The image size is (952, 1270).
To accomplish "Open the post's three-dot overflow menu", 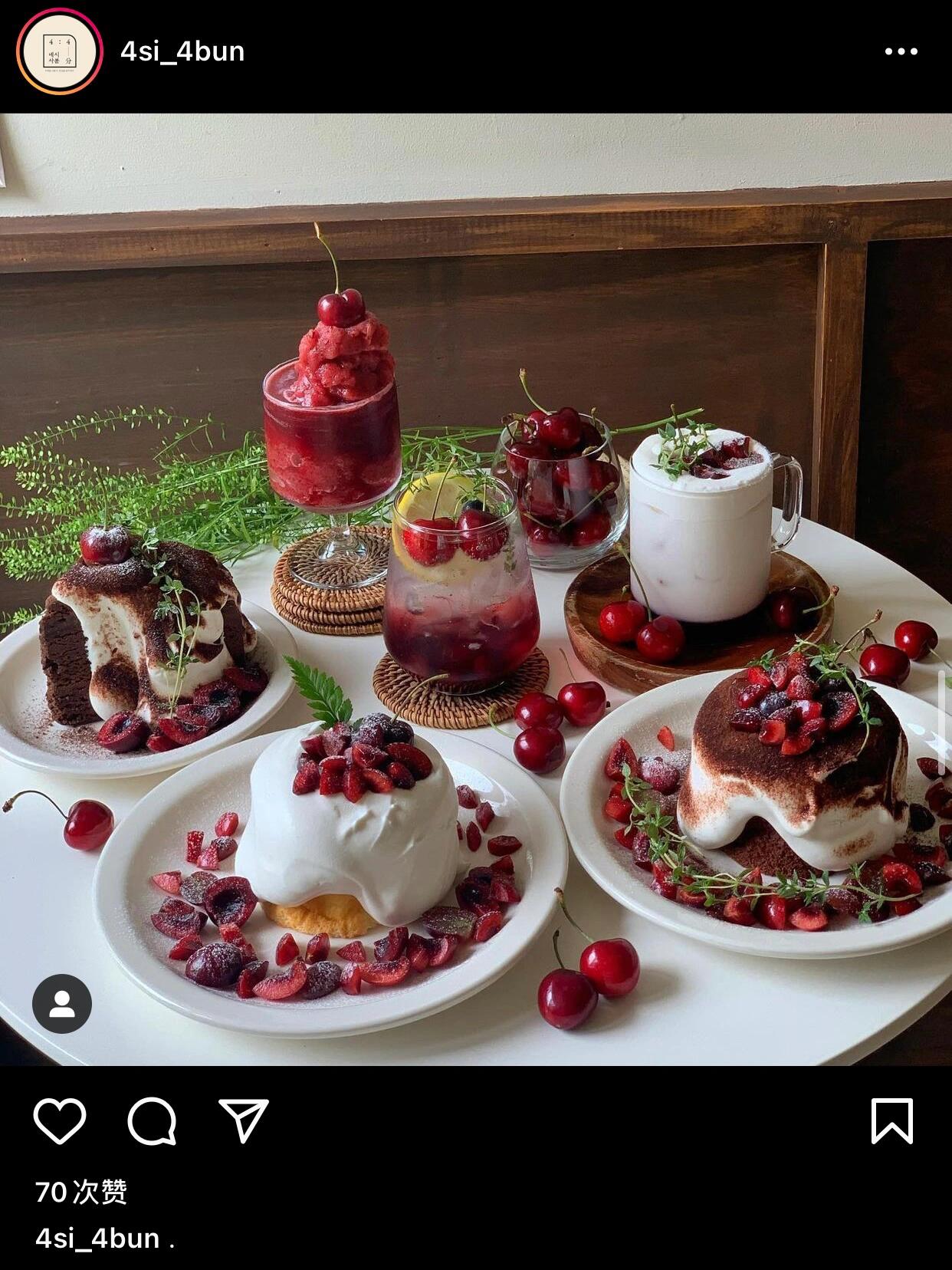I will click(x=901, y=51).
